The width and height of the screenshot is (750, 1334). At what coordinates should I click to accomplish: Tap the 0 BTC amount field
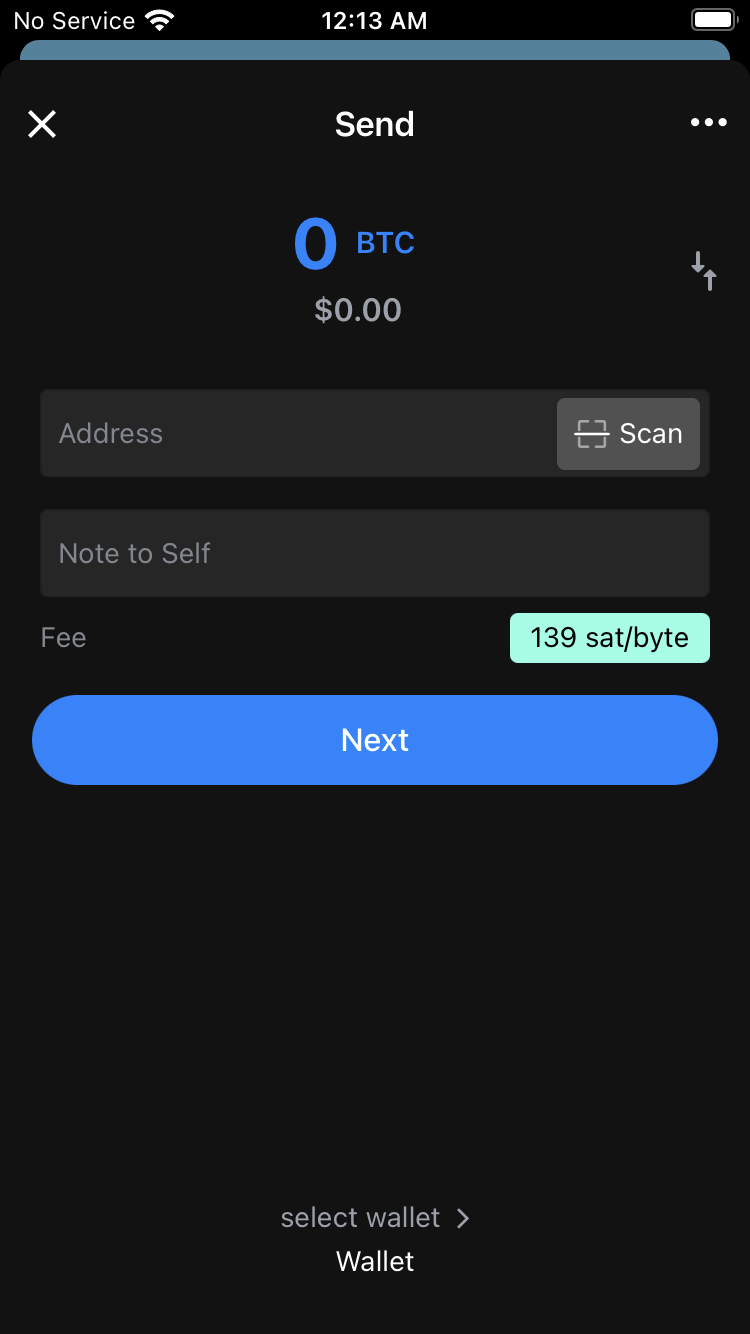coord(354,244)
